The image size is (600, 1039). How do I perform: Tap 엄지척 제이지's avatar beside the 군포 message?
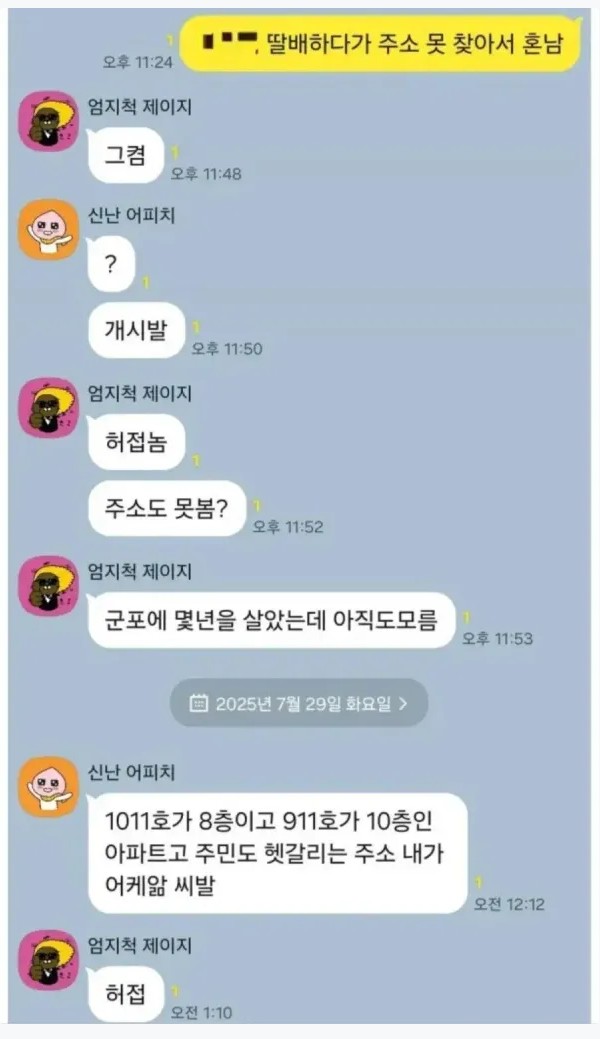pos(49,586)
